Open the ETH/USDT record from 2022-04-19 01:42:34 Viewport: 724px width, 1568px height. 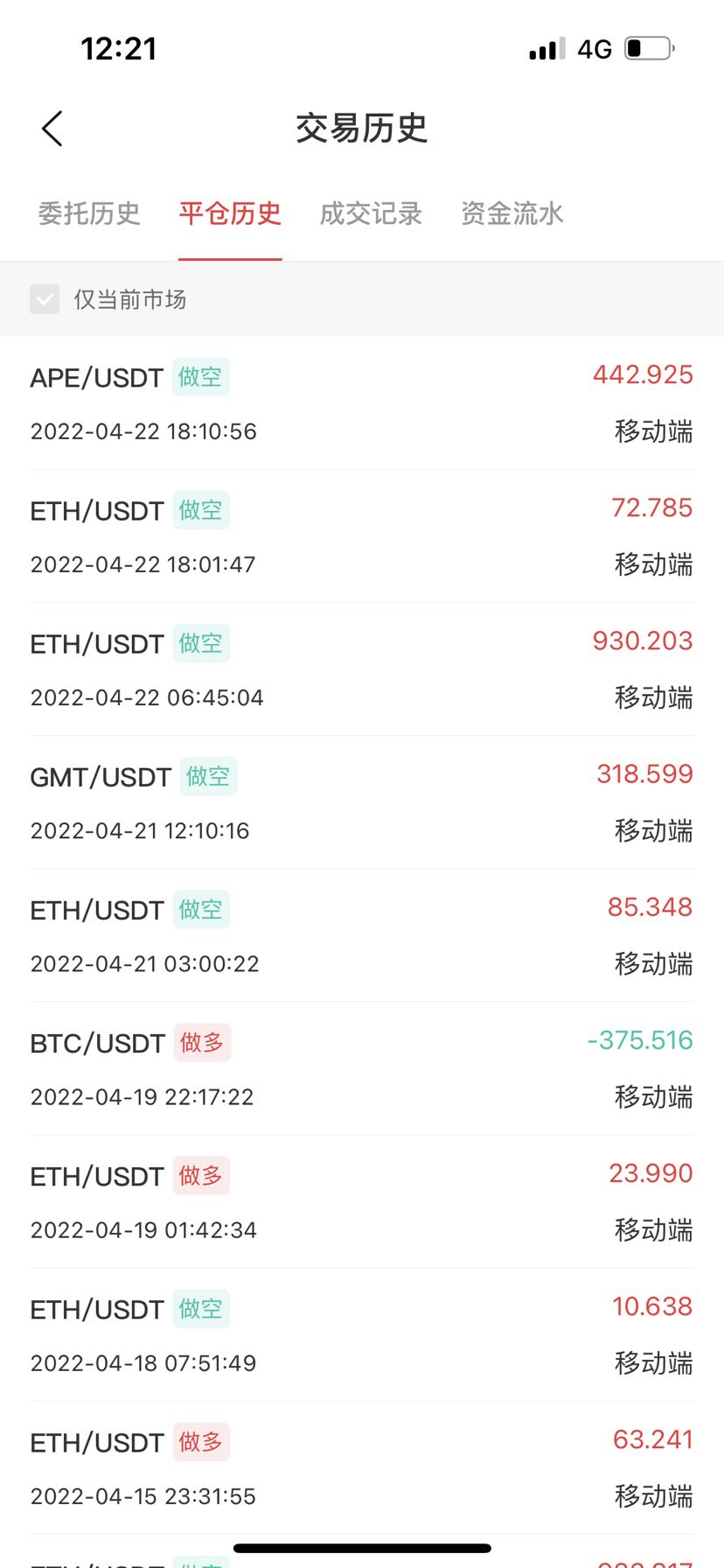click(x=362, y=1201)
